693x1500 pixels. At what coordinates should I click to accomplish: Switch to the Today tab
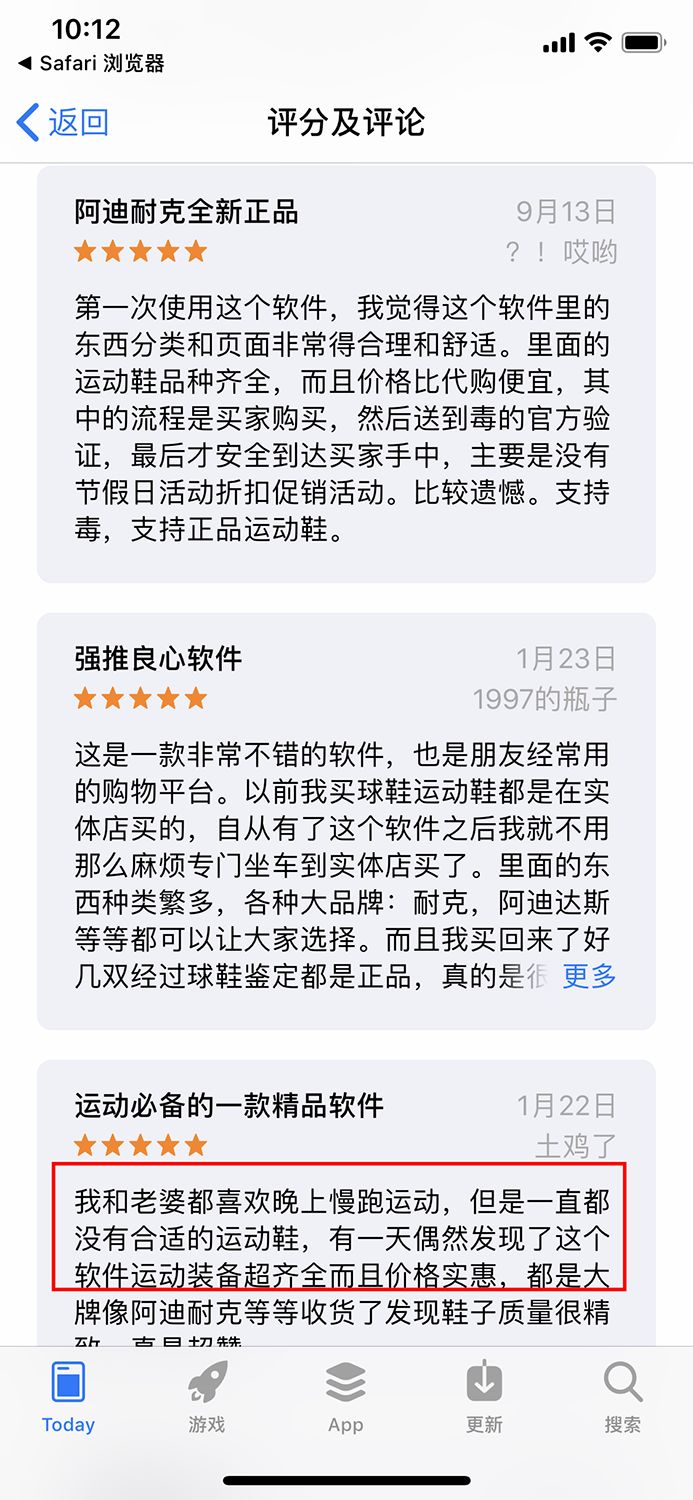click(x=68, y=1397)
